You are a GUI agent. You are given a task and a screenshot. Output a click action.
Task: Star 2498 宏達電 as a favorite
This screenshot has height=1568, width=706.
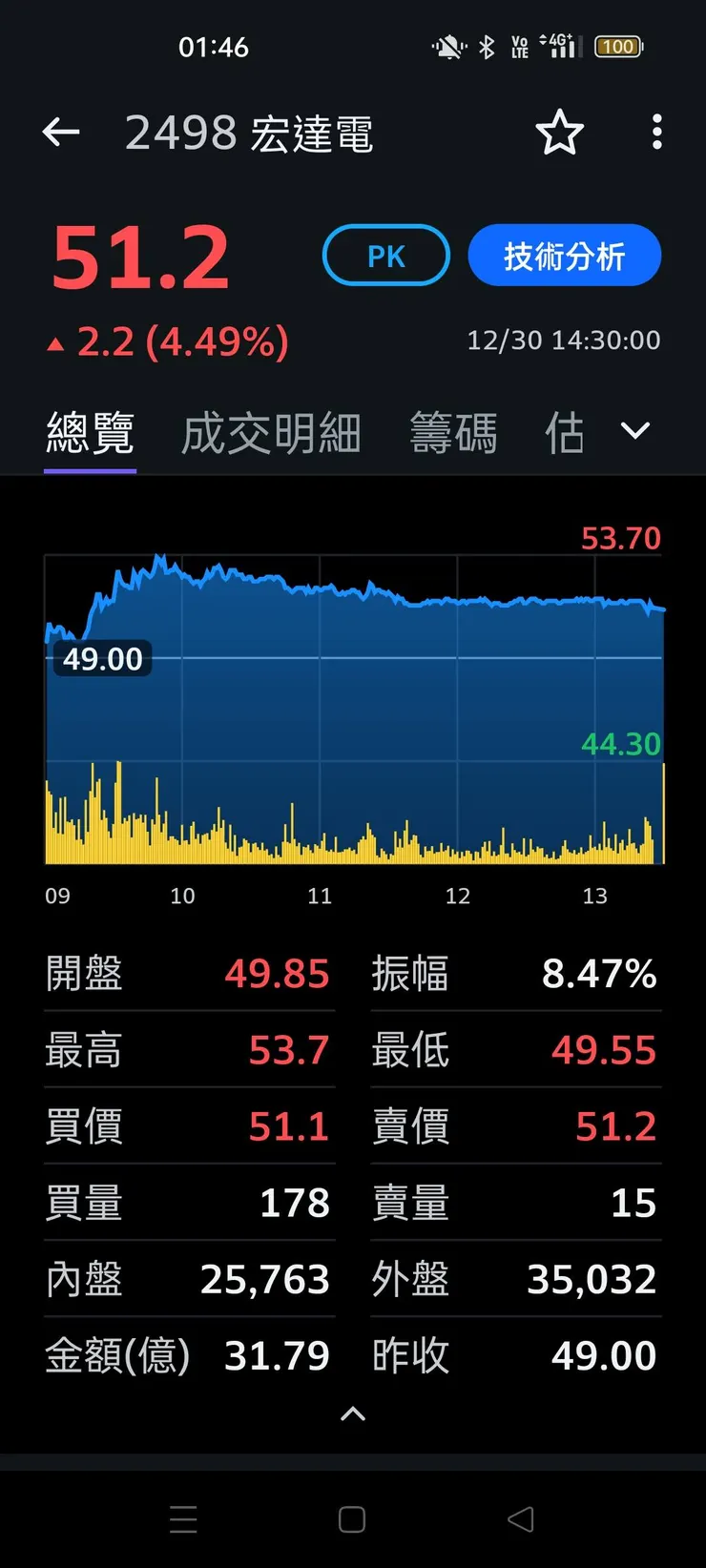559,132
